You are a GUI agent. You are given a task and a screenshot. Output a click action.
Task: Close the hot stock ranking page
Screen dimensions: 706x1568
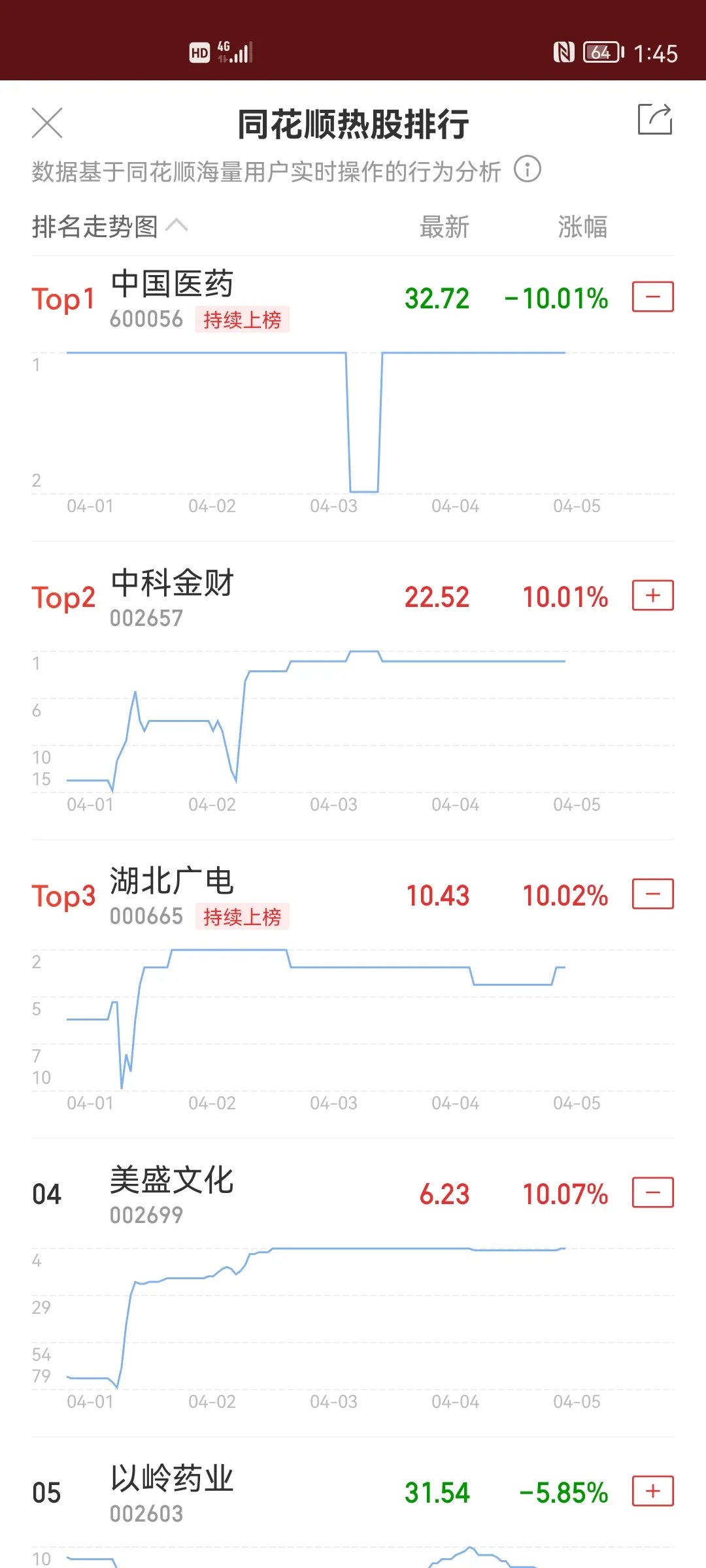coord(47,123)
